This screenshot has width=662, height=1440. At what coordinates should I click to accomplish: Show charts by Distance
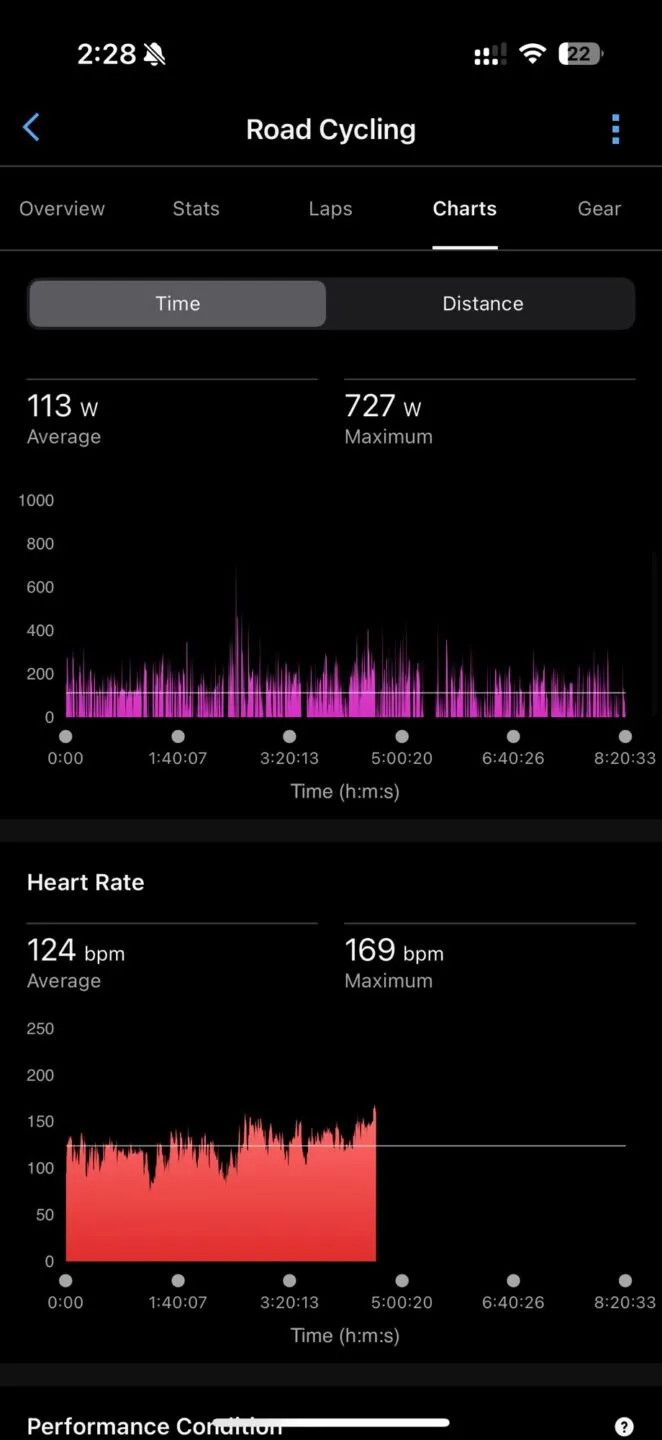482,304
